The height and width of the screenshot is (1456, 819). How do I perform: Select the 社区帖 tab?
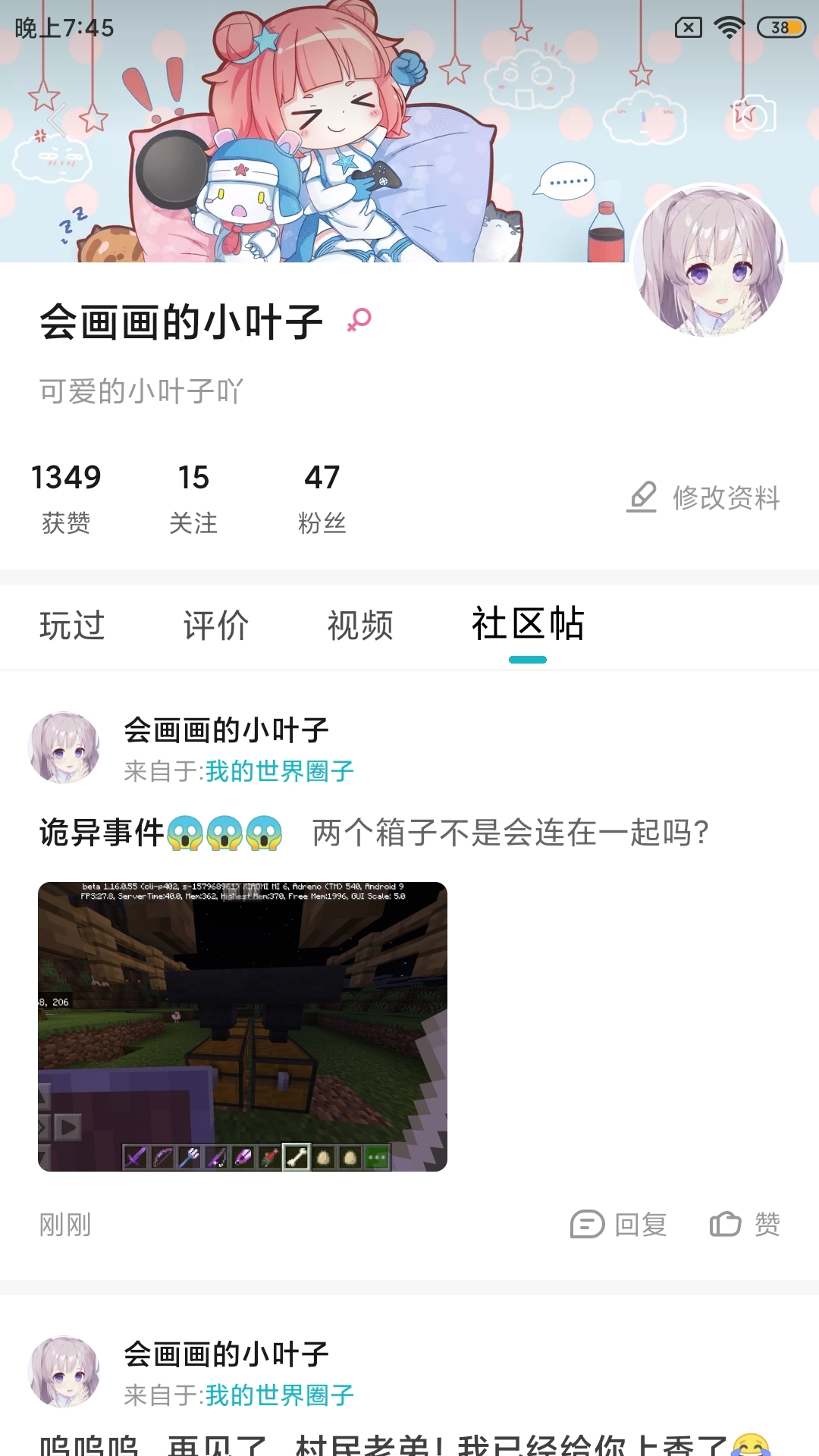tap(528, 624)
